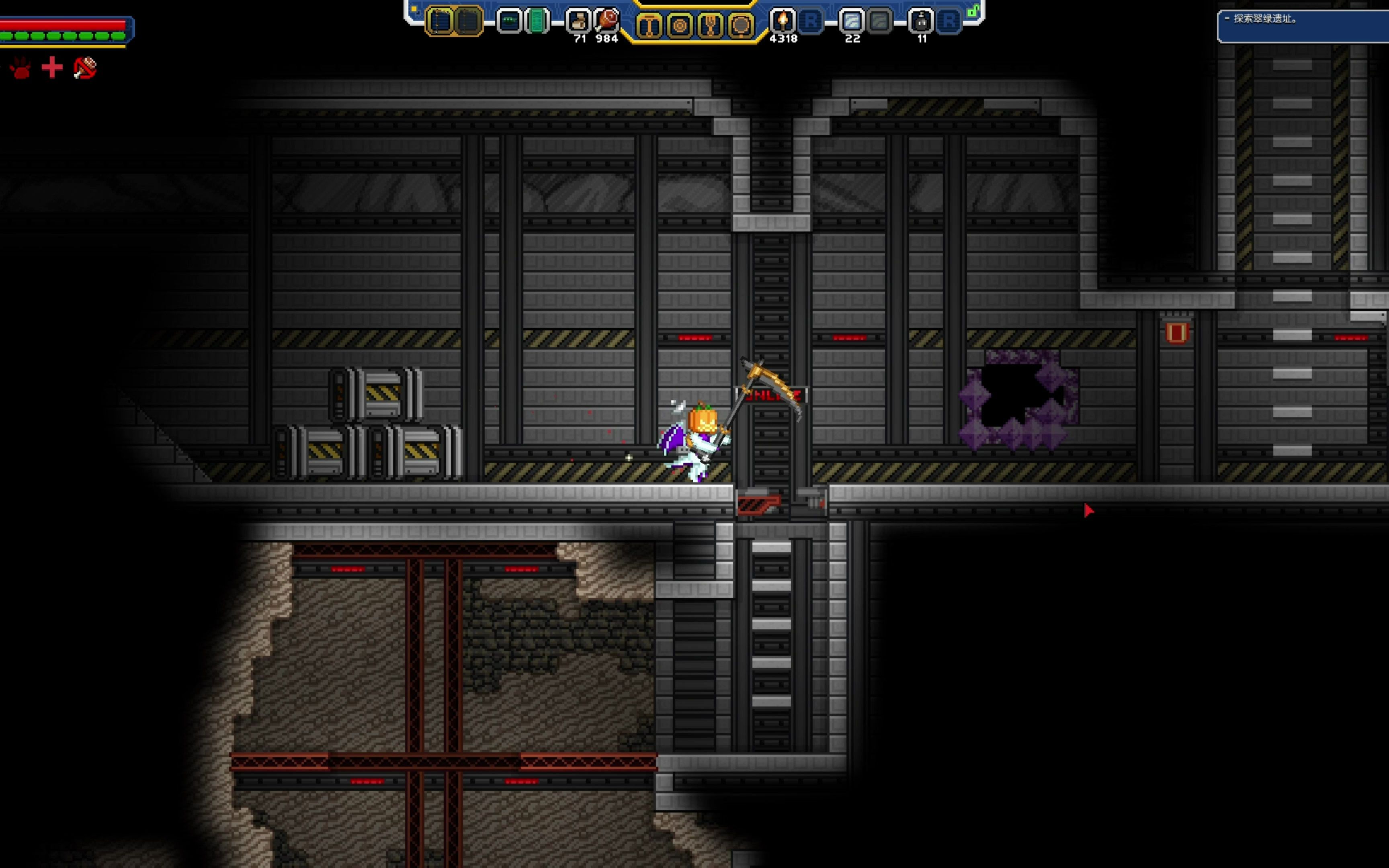Select the cooked meat hotbar slot
Viewport: 1389px width, 868px height.
tap(607, 22)
